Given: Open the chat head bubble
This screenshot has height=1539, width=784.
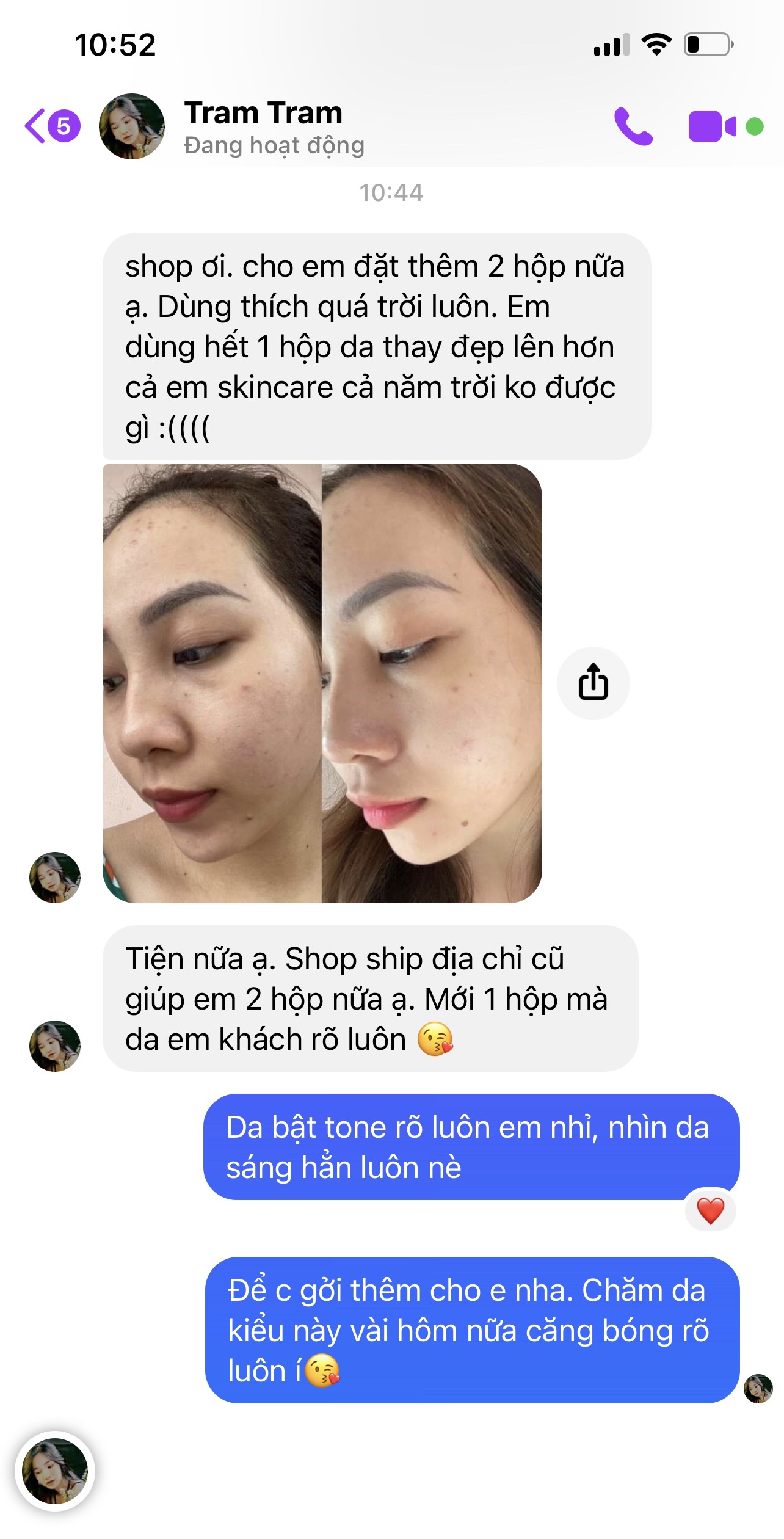Looking at the screenshot, I should tap(55, 1471).
